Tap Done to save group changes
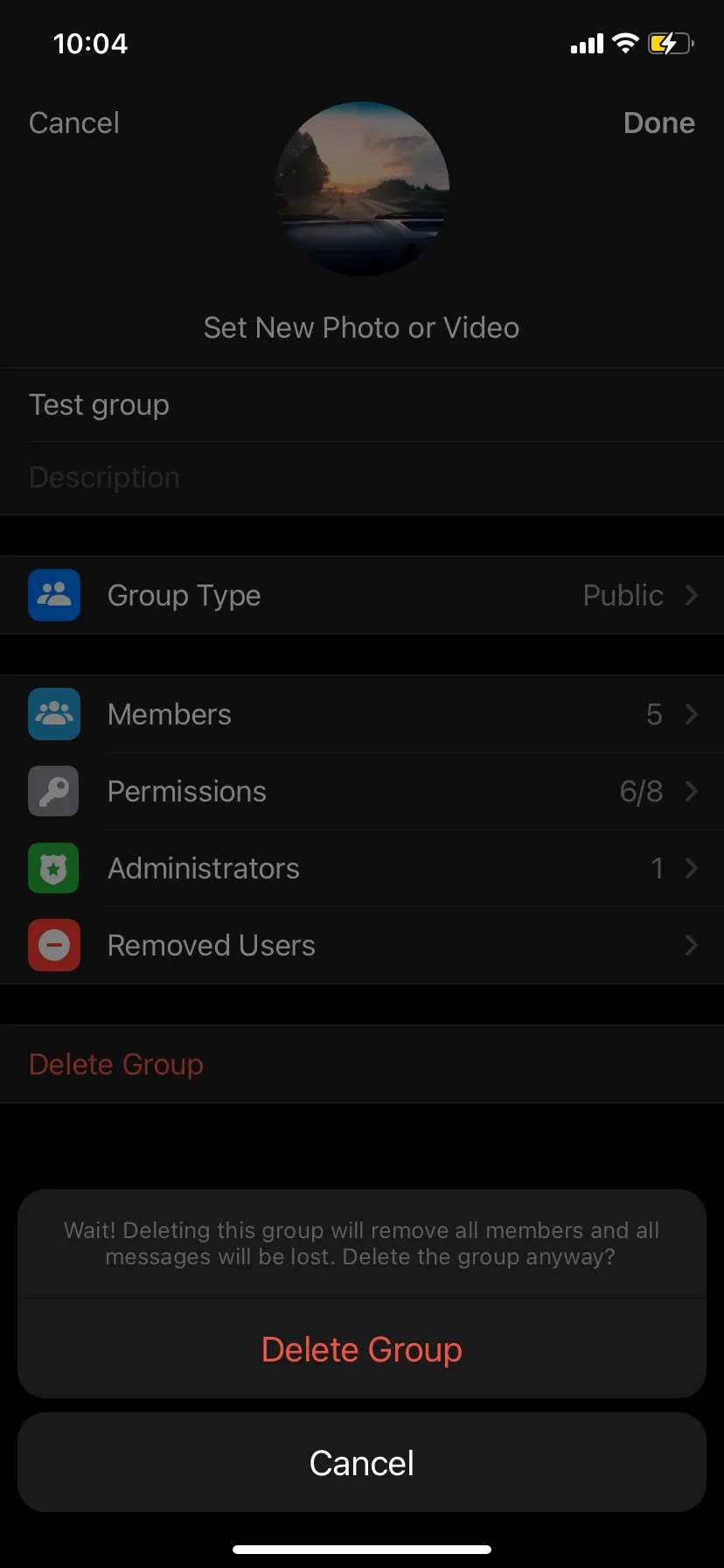This screenshot has width=724, height=1568. pyautogui.click(x=659, y=122)
